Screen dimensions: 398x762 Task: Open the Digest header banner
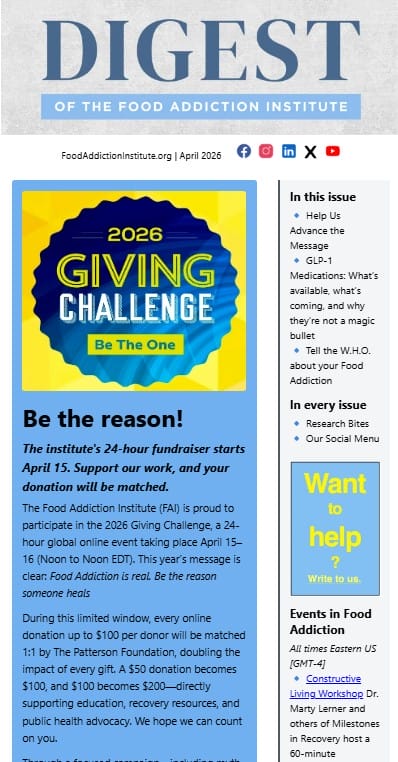click(x=200, y=68)
